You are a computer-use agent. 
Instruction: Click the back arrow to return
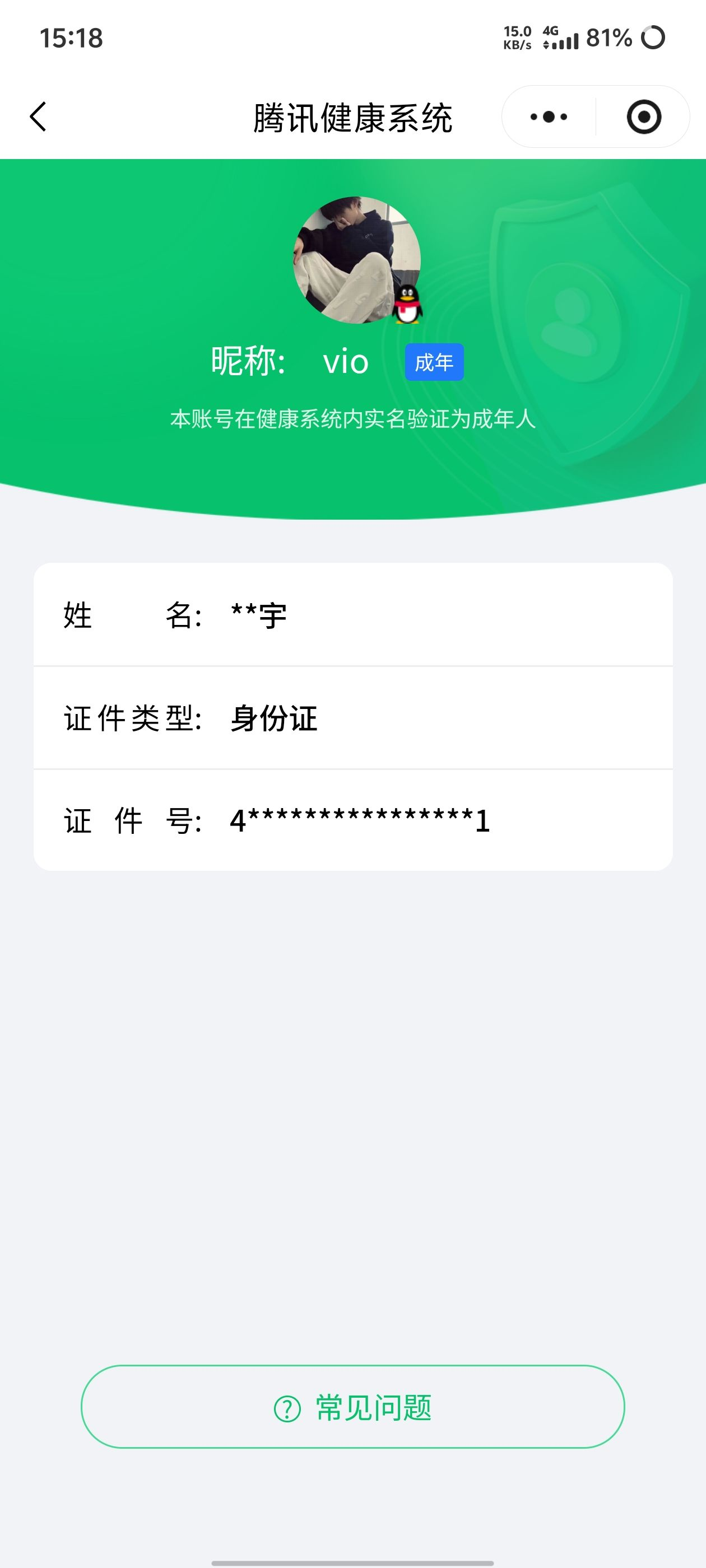[38, 116]
